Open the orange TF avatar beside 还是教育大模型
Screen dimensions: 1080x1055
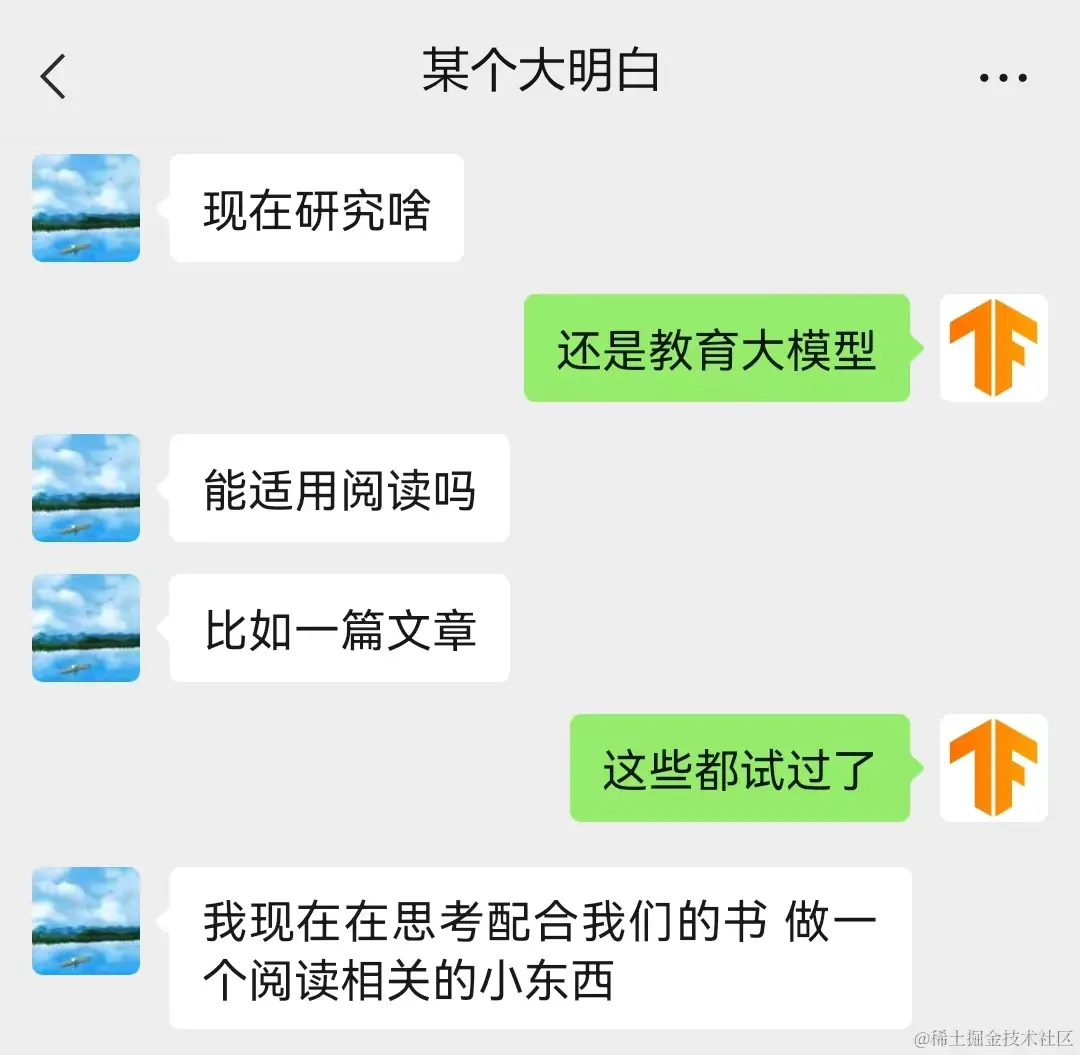coord(993,348)
